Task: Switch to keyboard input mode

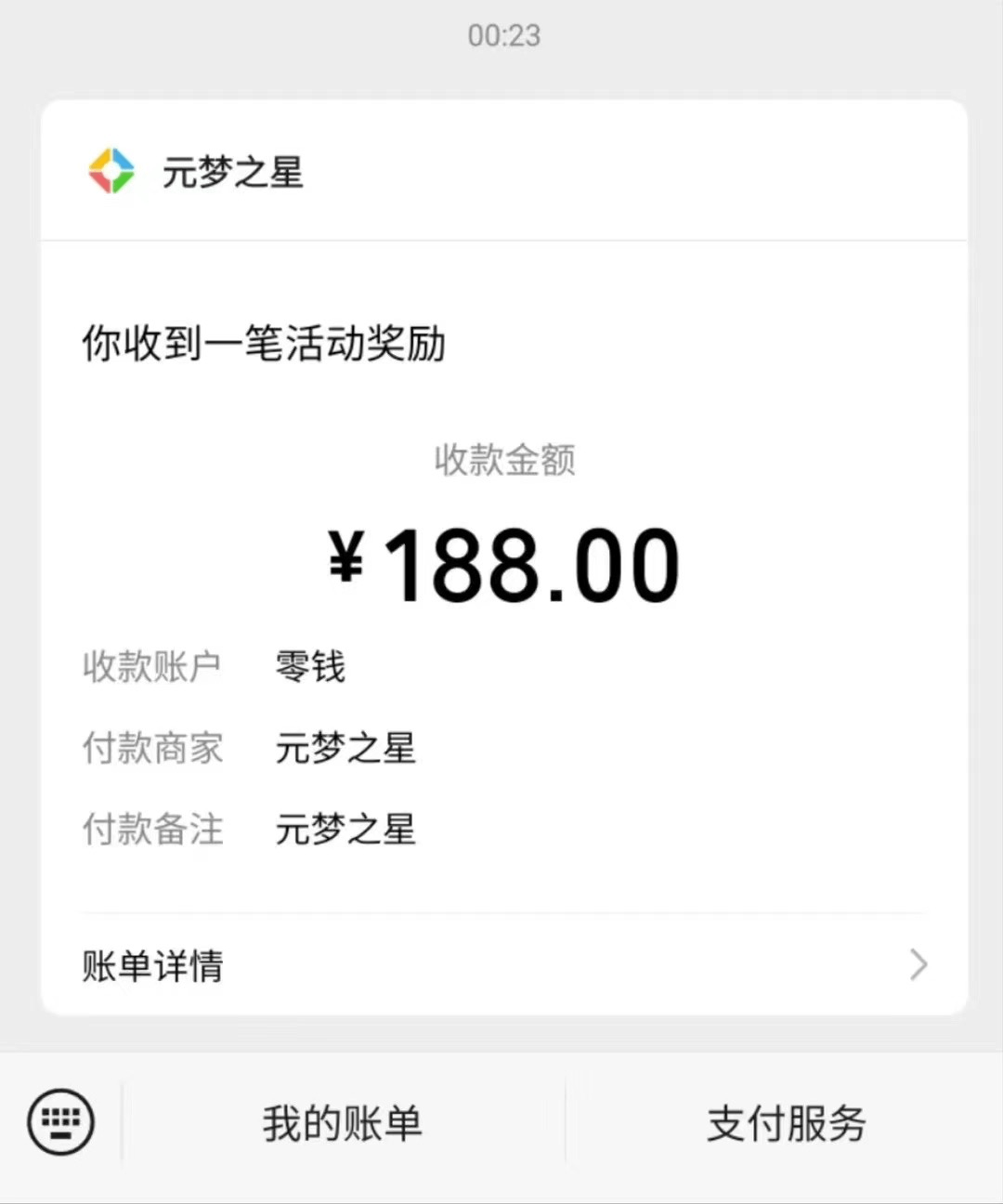Action: pyautogui.click(x=61, y=1122)
